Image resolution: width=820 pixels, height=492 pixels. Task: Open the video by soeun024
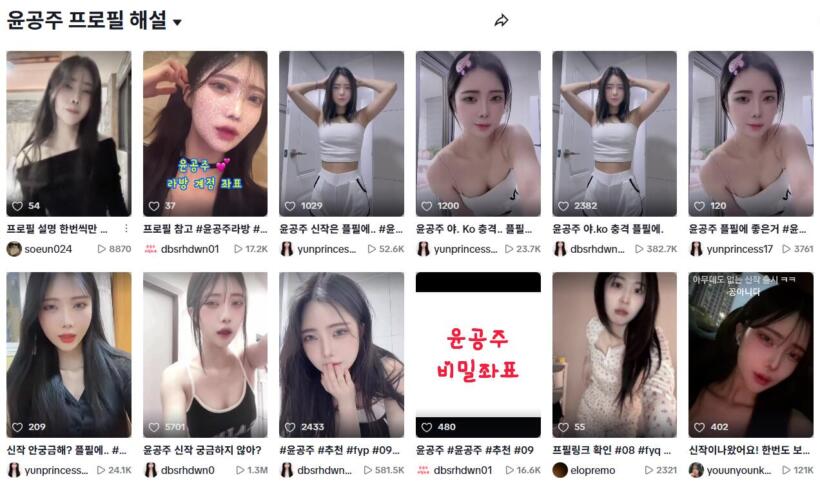[x=68, y=133]
